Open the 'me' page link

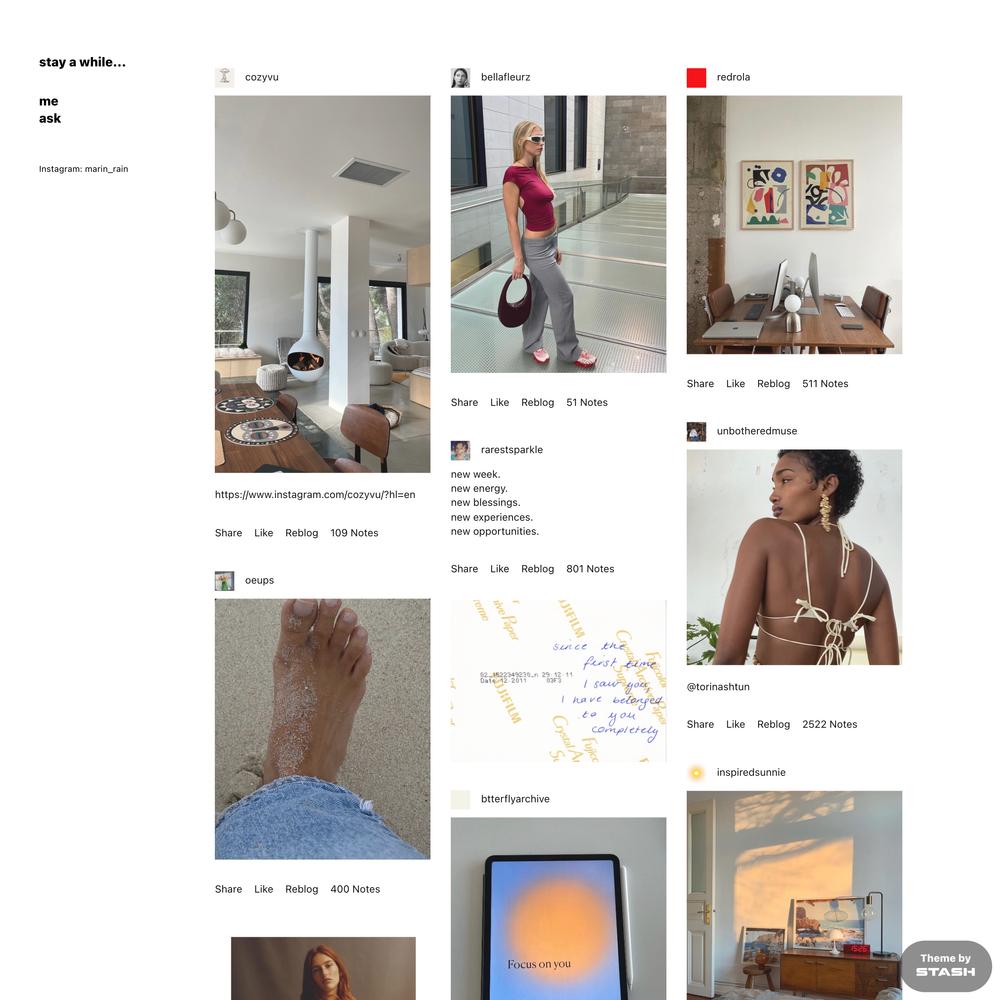tap(48, 101)
